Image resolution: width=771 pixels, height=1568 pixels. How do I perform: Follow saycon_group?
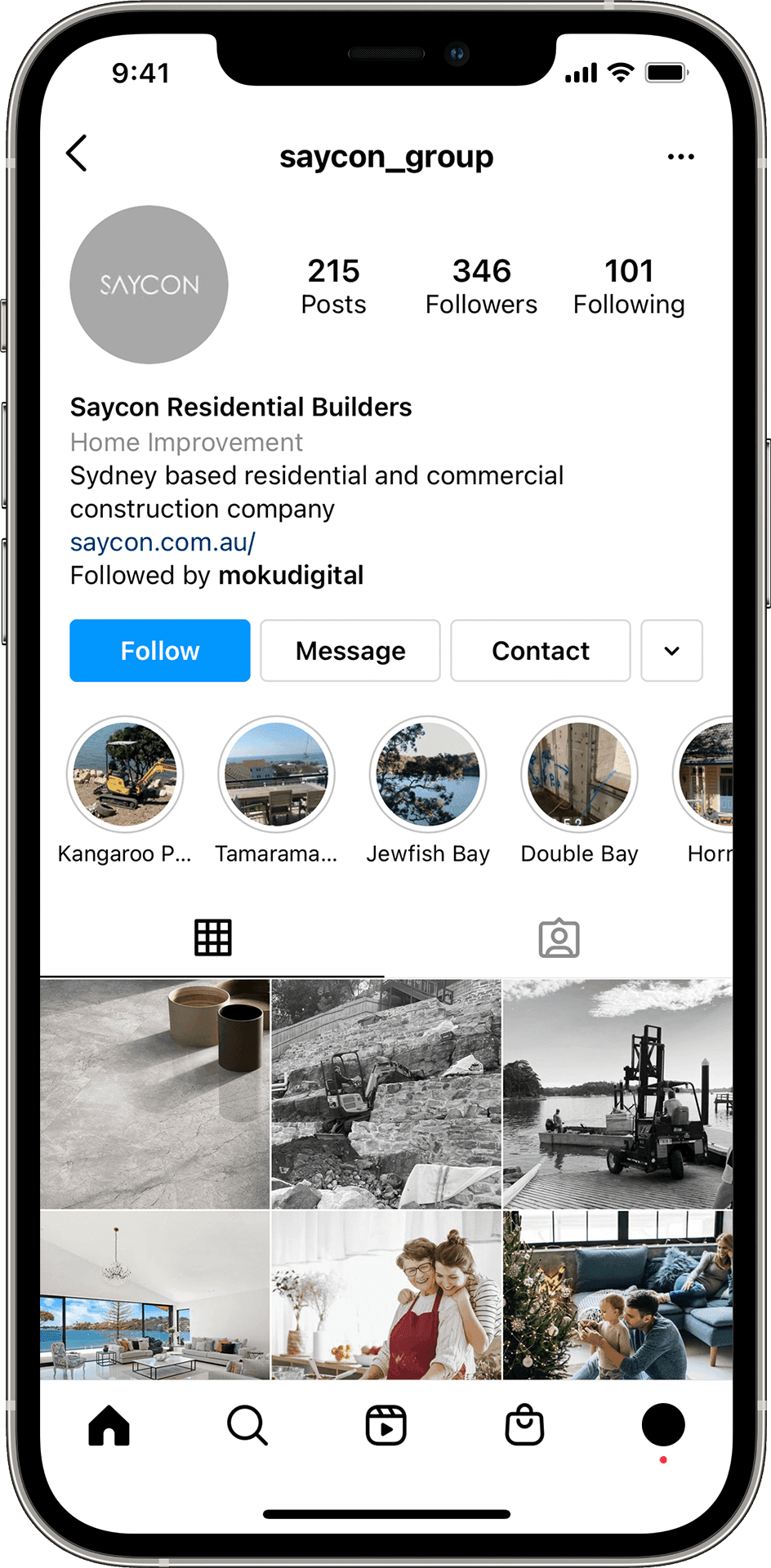click(160, 651)
